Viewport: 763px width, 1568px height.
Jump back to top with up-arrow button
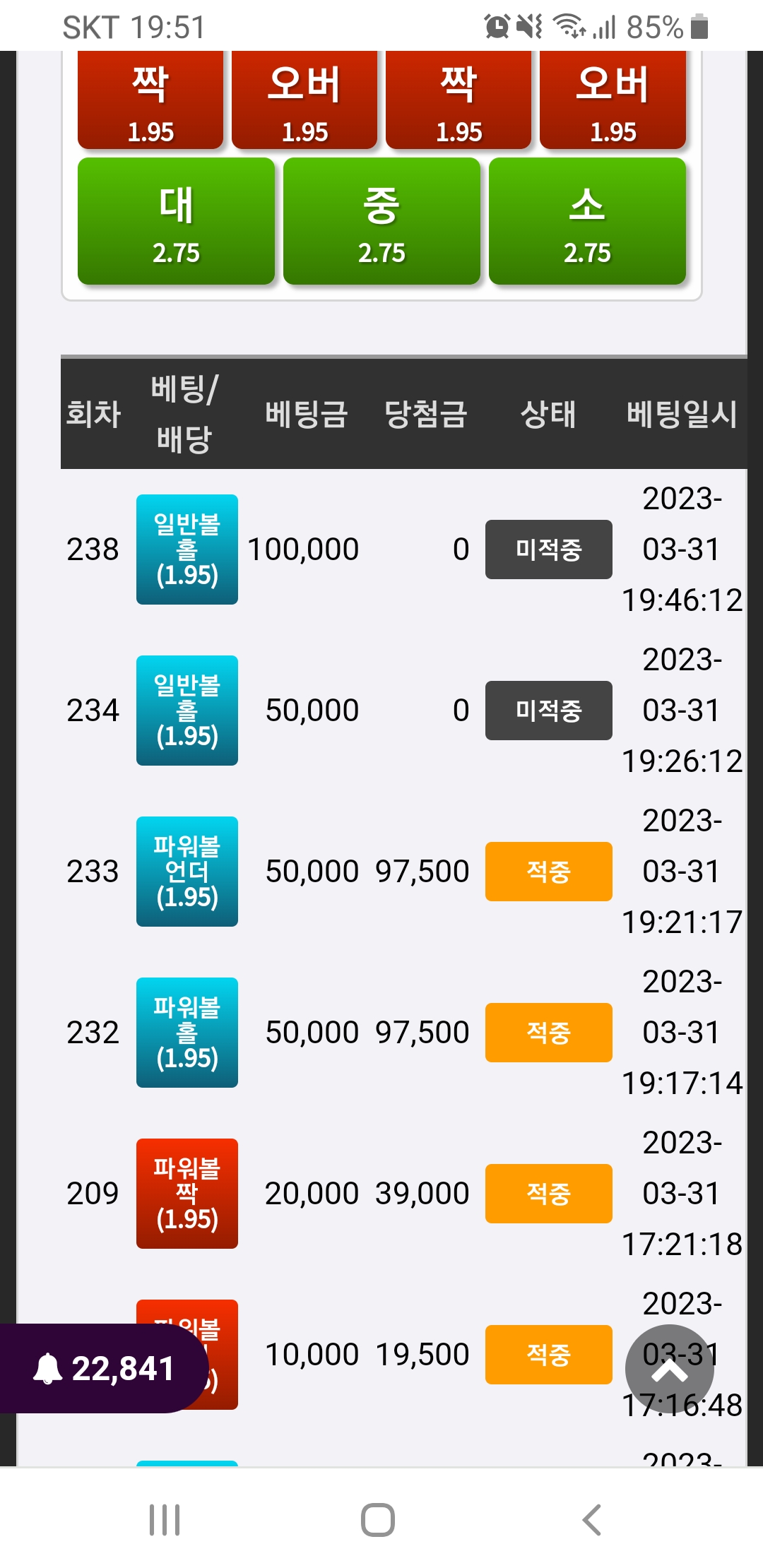click(669, 1370)
